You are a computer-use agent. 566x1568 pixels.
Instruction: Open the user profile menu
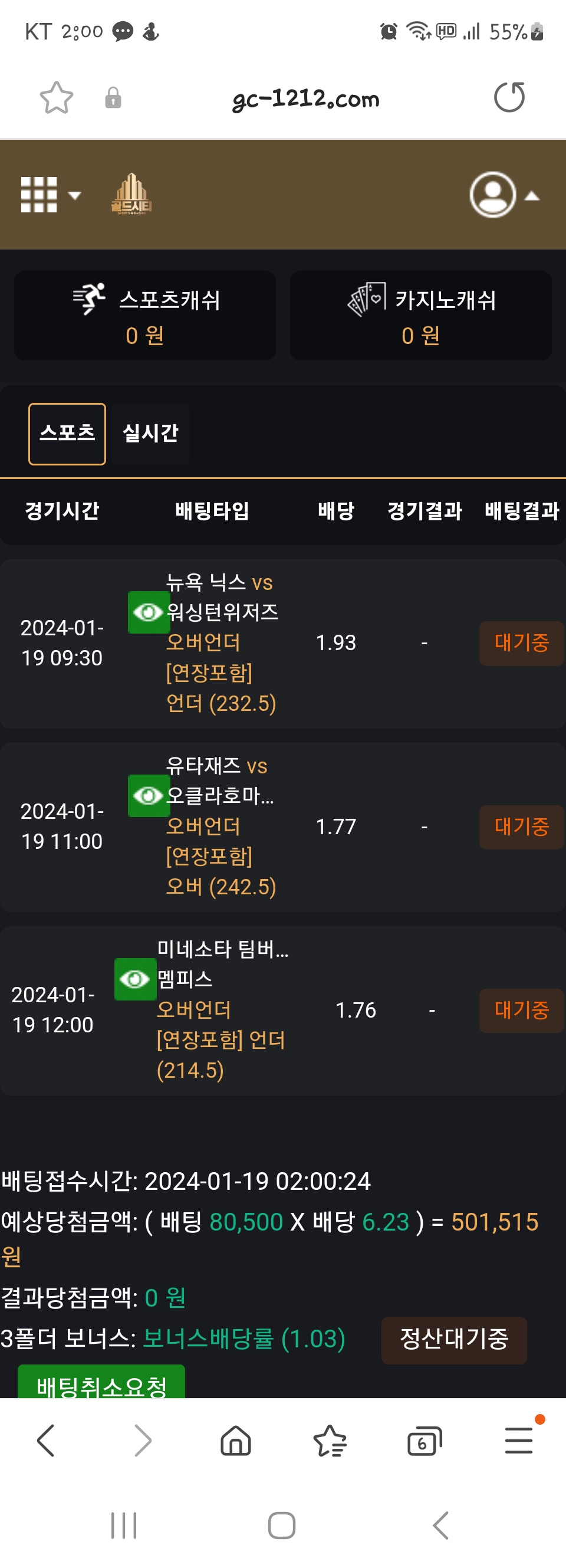click(x=503, y=195)
